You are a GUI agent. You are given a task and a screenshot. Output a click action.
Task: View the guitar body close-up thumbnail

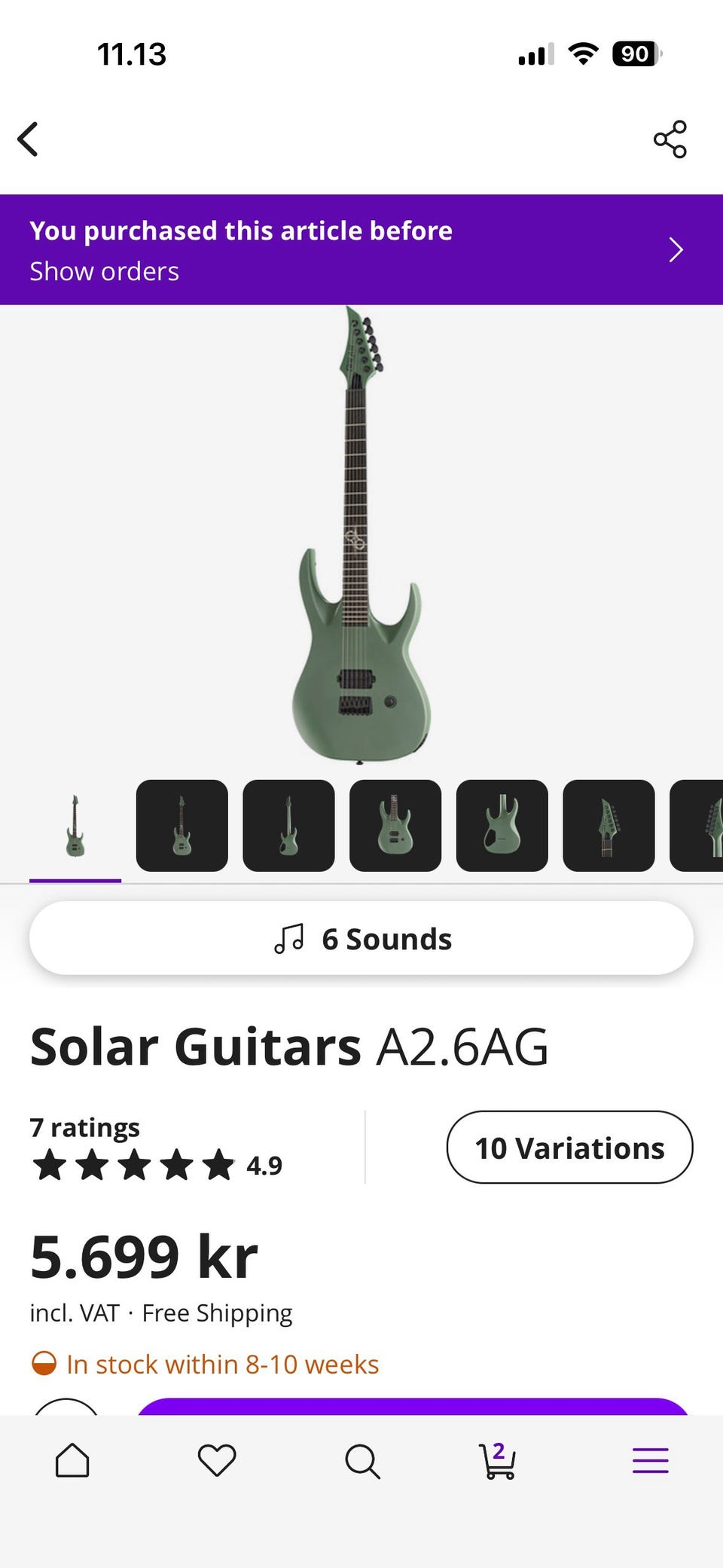(395, 826)
